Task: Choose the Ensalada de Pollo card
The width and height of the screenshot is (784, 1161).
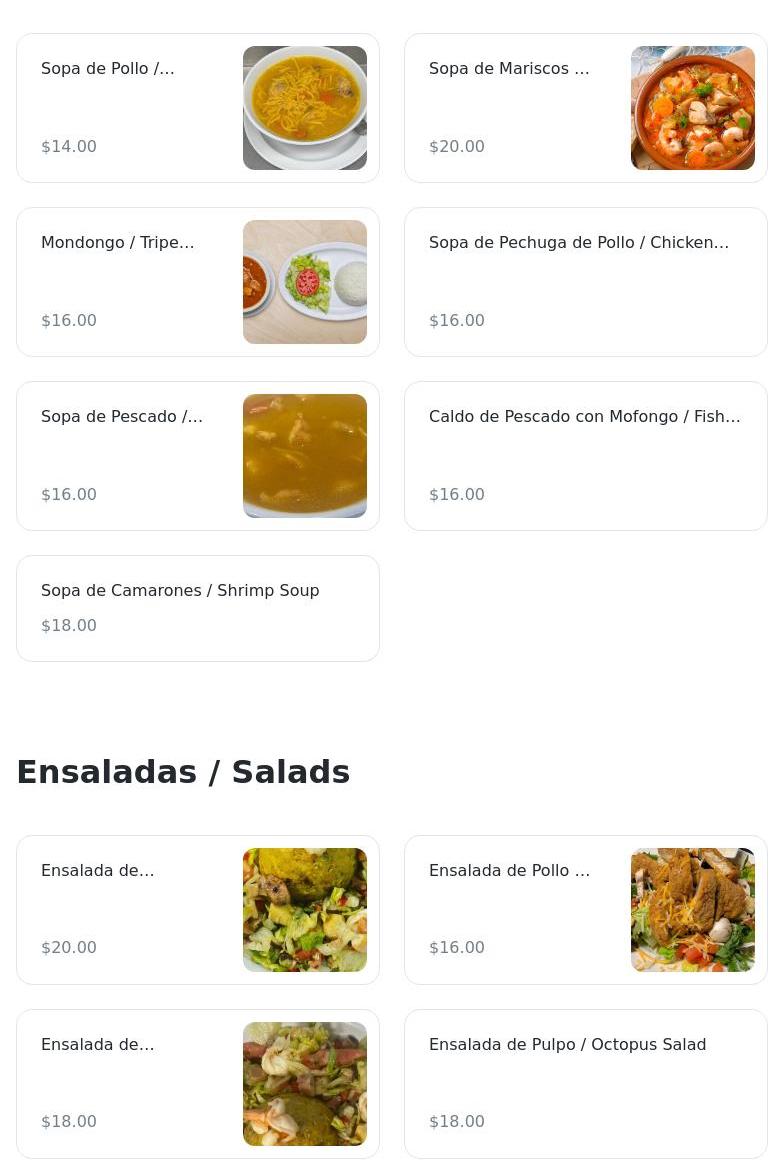Action: pyautogui.click(x=585, y=910)
